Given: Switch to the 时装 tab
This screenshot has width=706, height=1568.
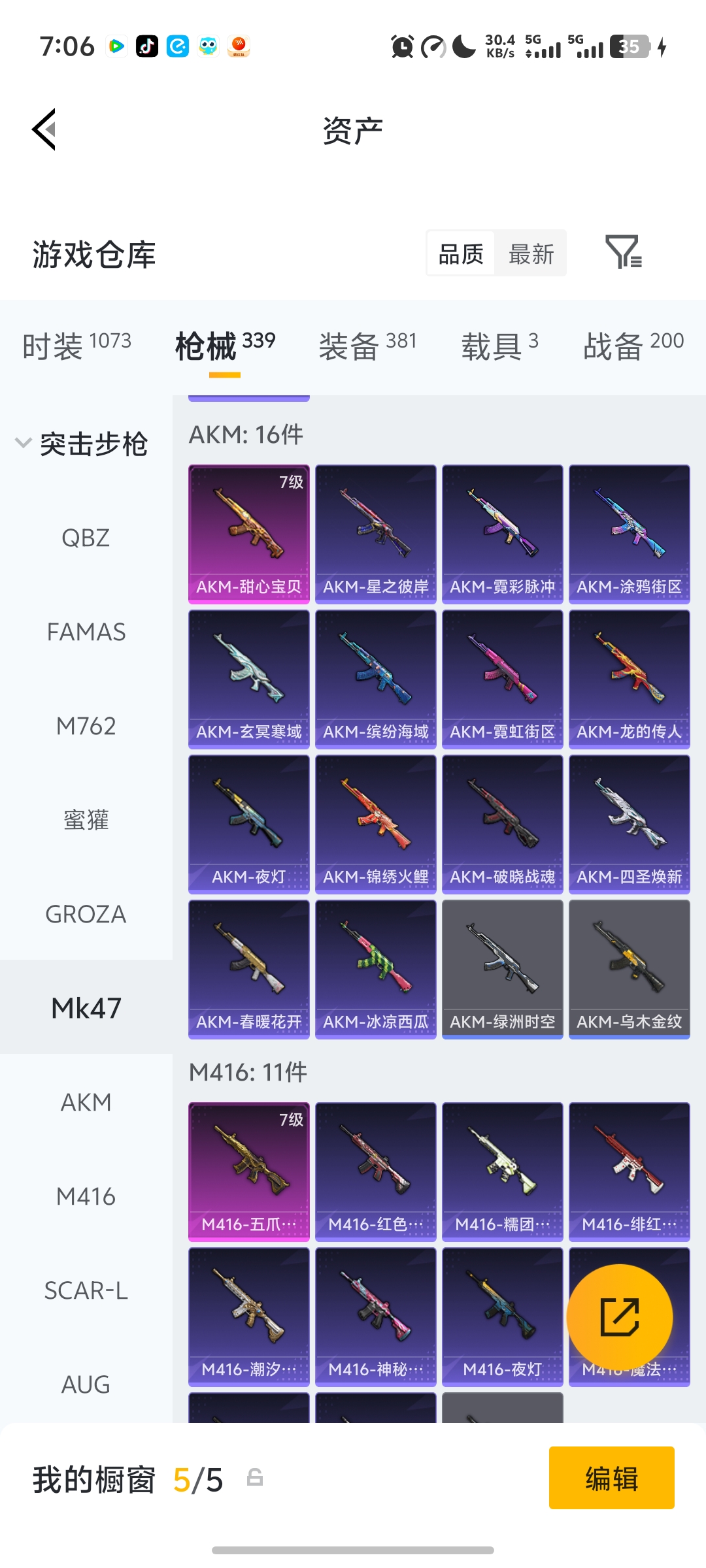Looking at the screenshot, I should click(x=76, y=345).
